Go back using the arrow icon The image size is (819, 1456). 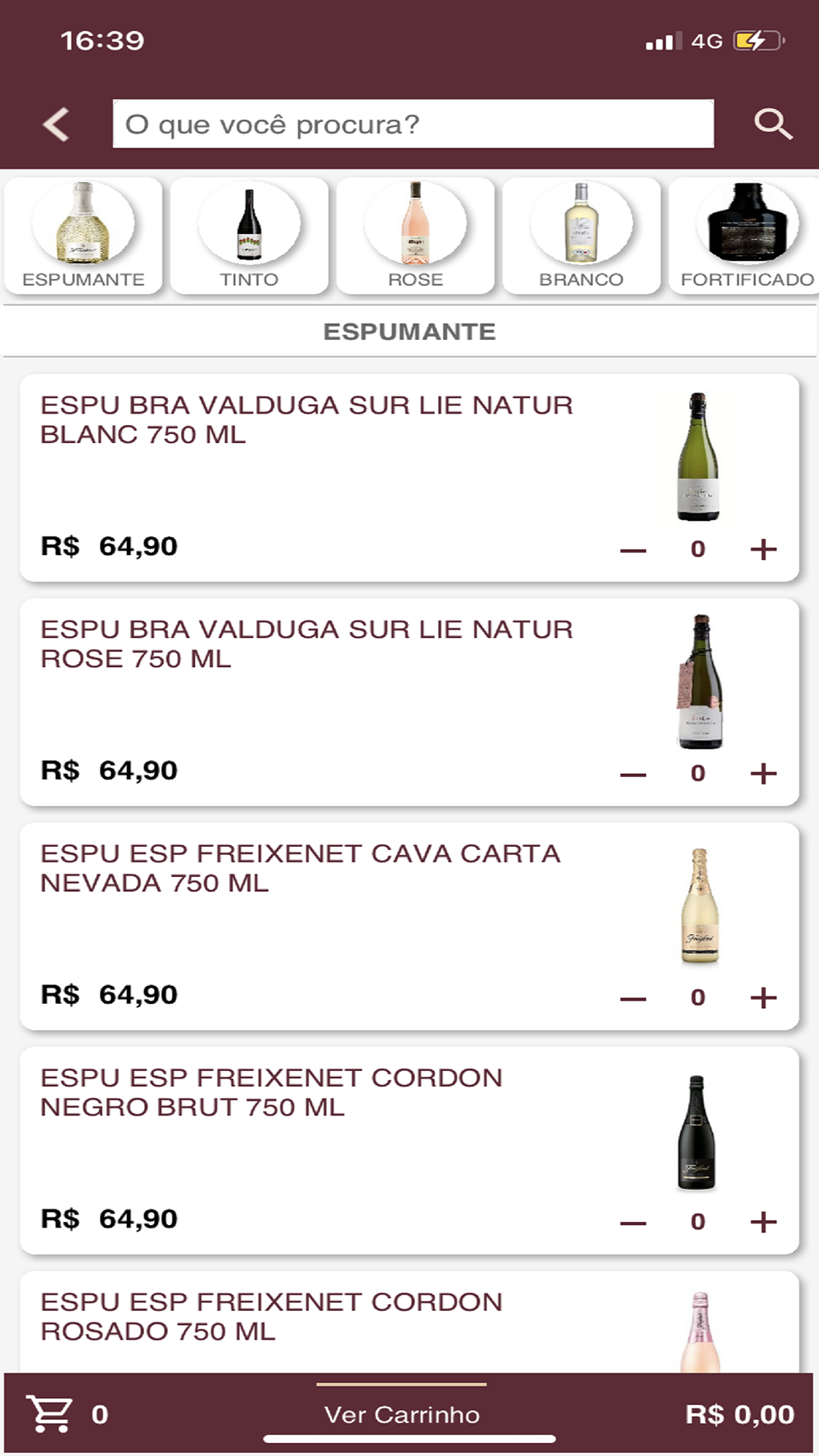point(56,124)
